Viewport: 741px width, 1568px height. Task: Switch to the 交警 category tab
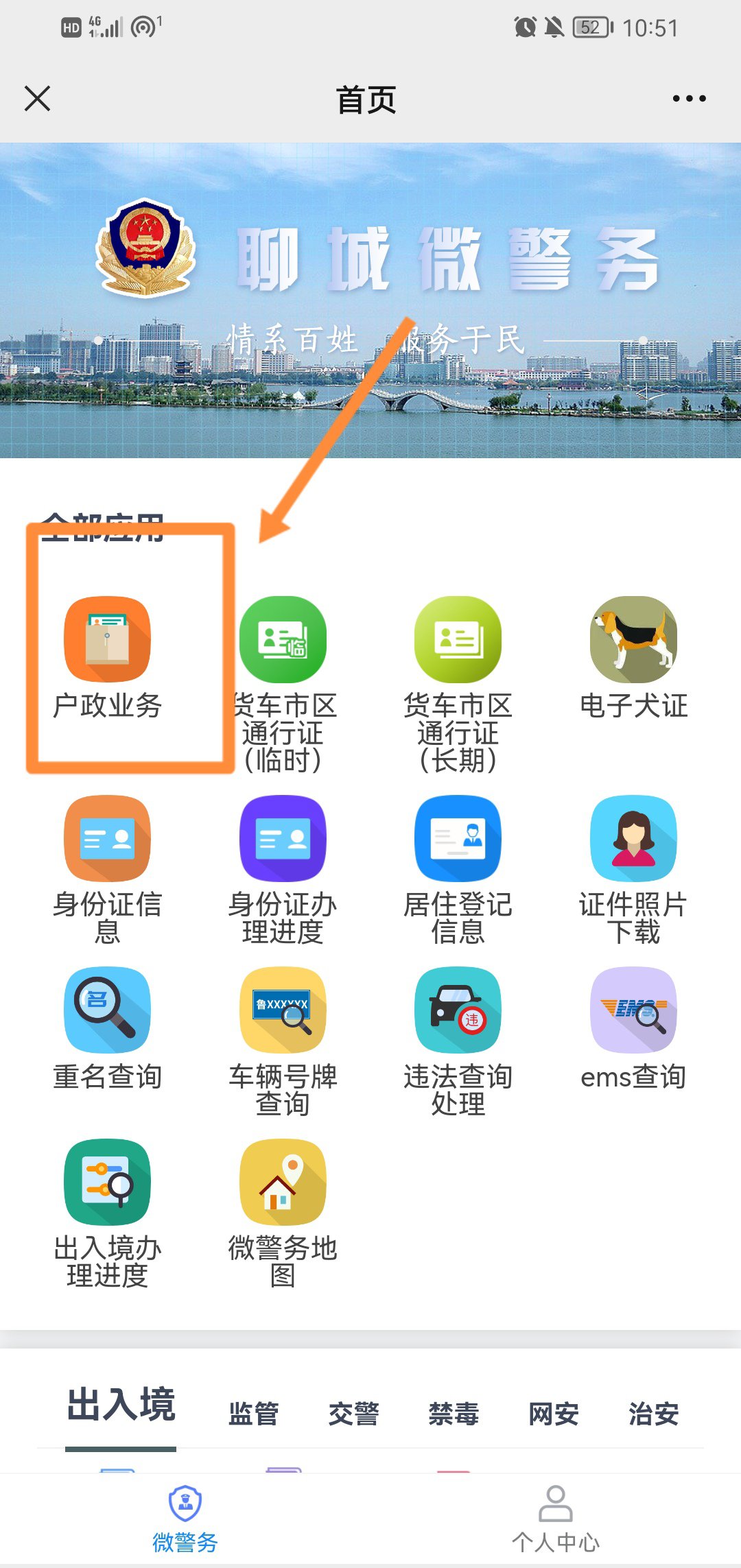pyautogui.click(x=353, y=1414)
